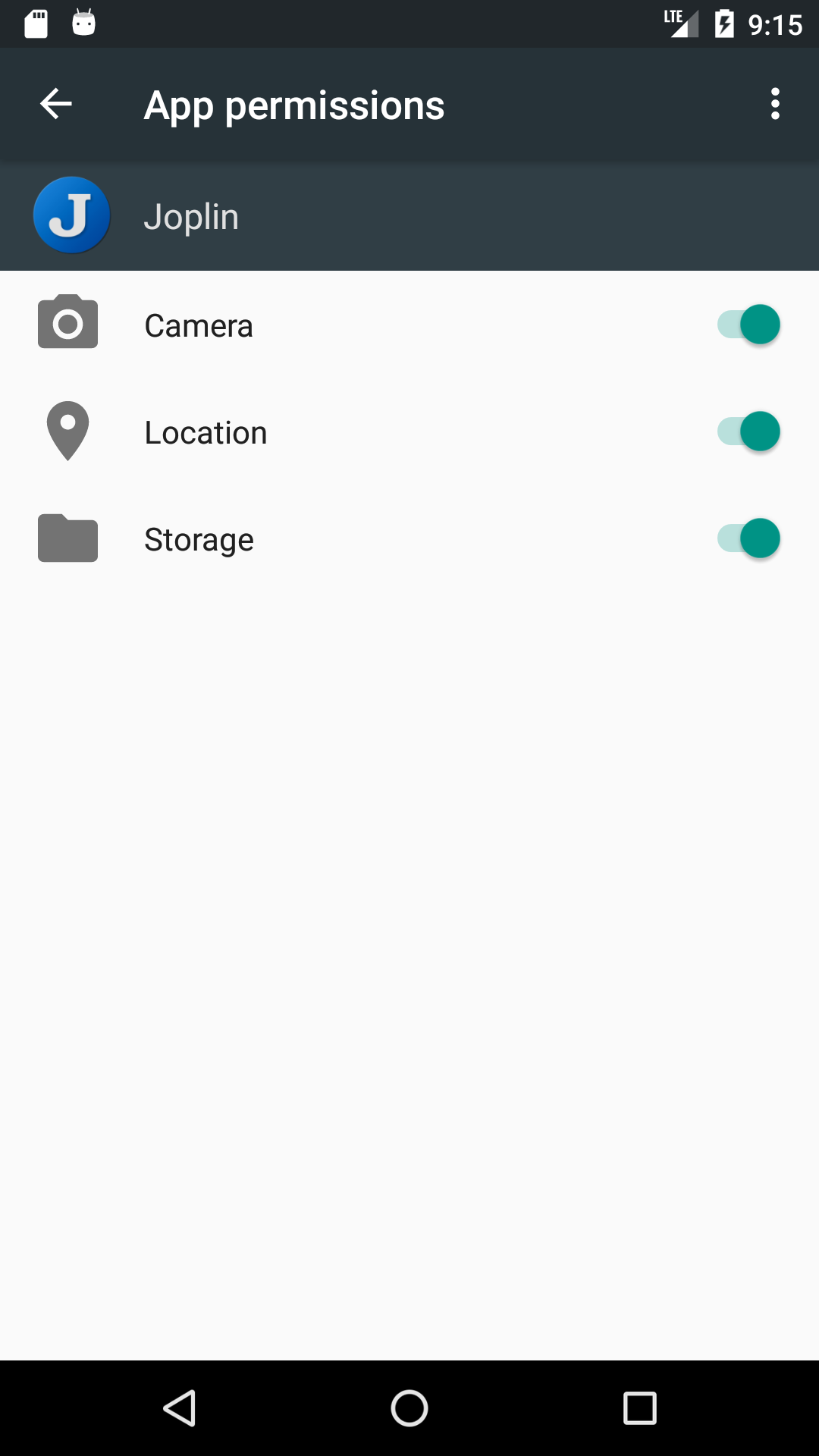Image resolution: width=819 pixels, height=1456 pixels.
Task: Tap the Android mascot status bar icon
Action: pos(83,23)
